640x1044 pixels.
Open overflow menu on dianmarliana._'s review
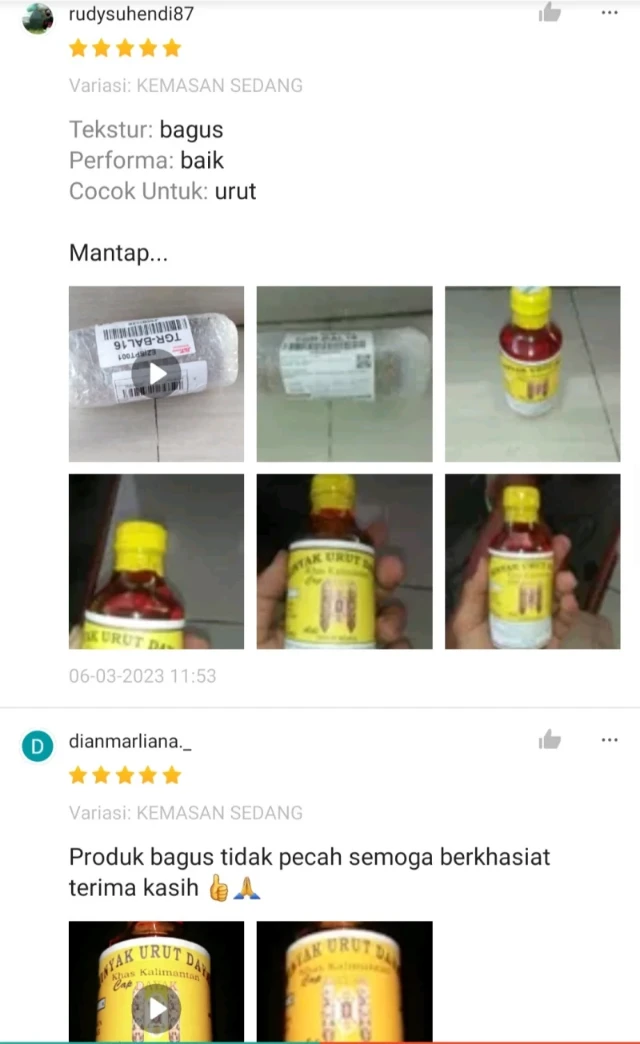[x=609, y=740]
